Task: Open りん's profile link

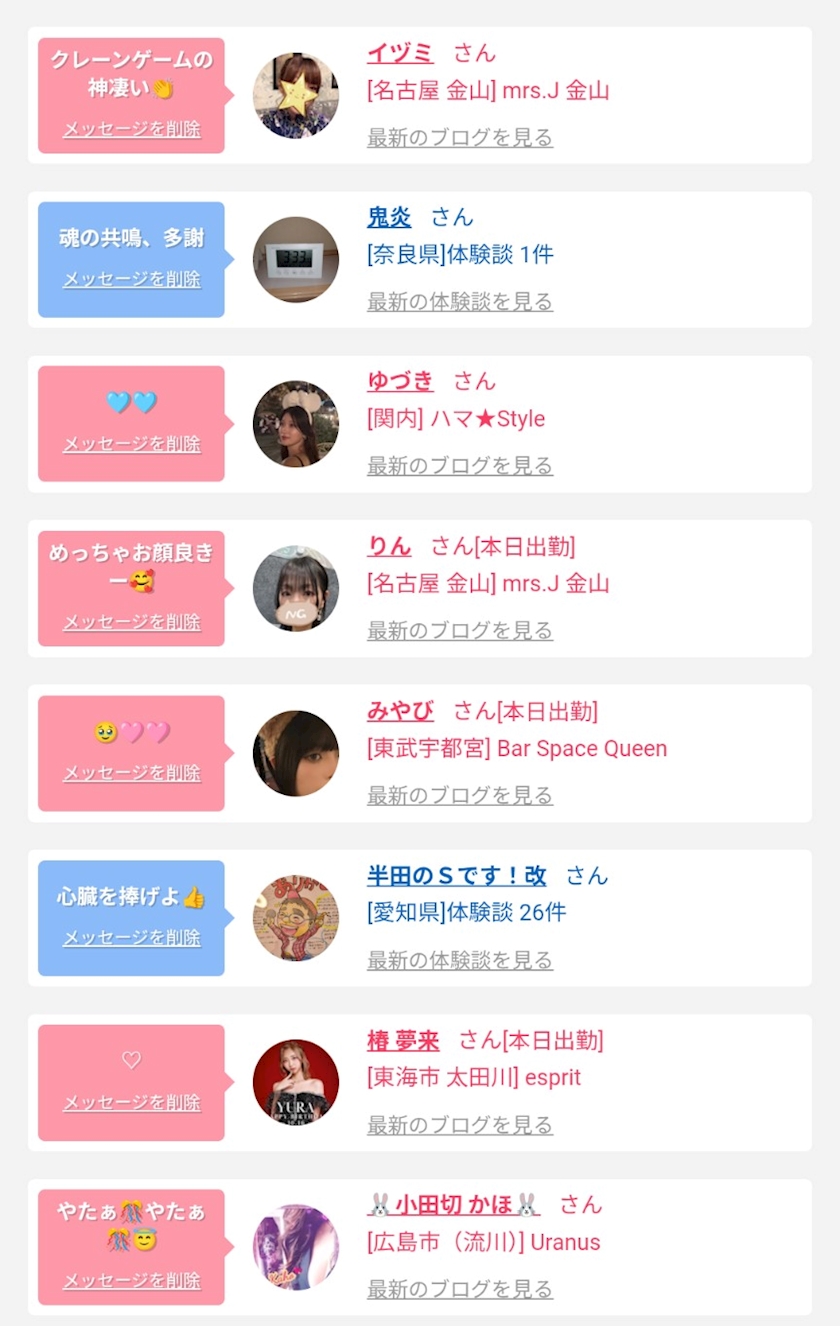Action: (x=389, y=546)
